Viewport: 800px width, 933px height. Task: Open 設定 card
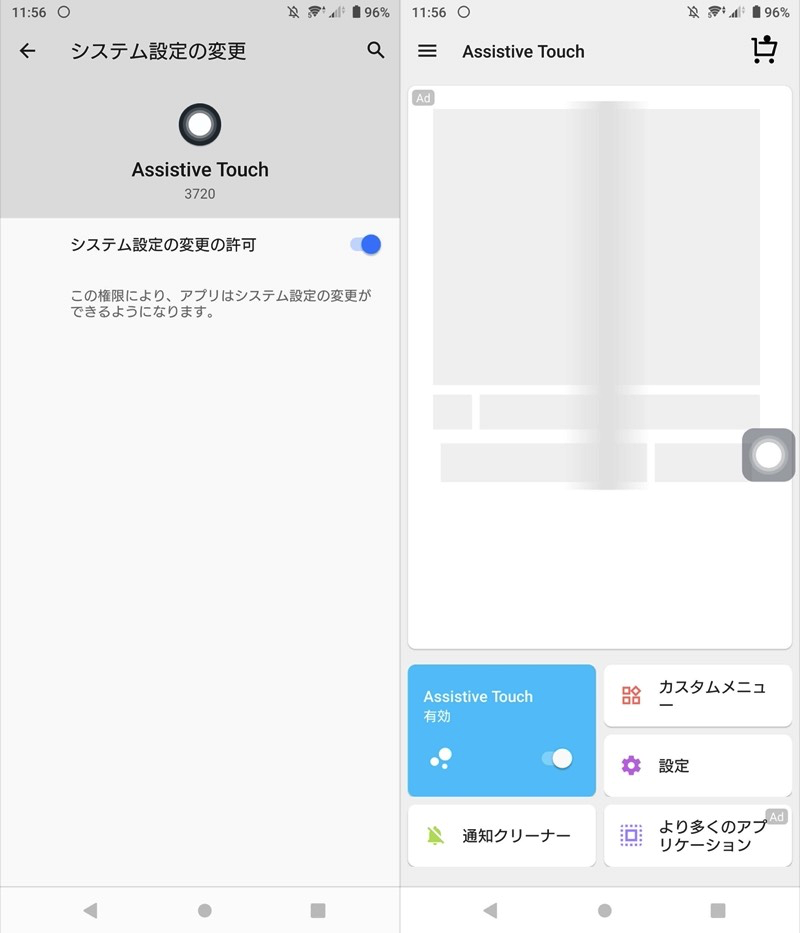click(x=697, y=766)
